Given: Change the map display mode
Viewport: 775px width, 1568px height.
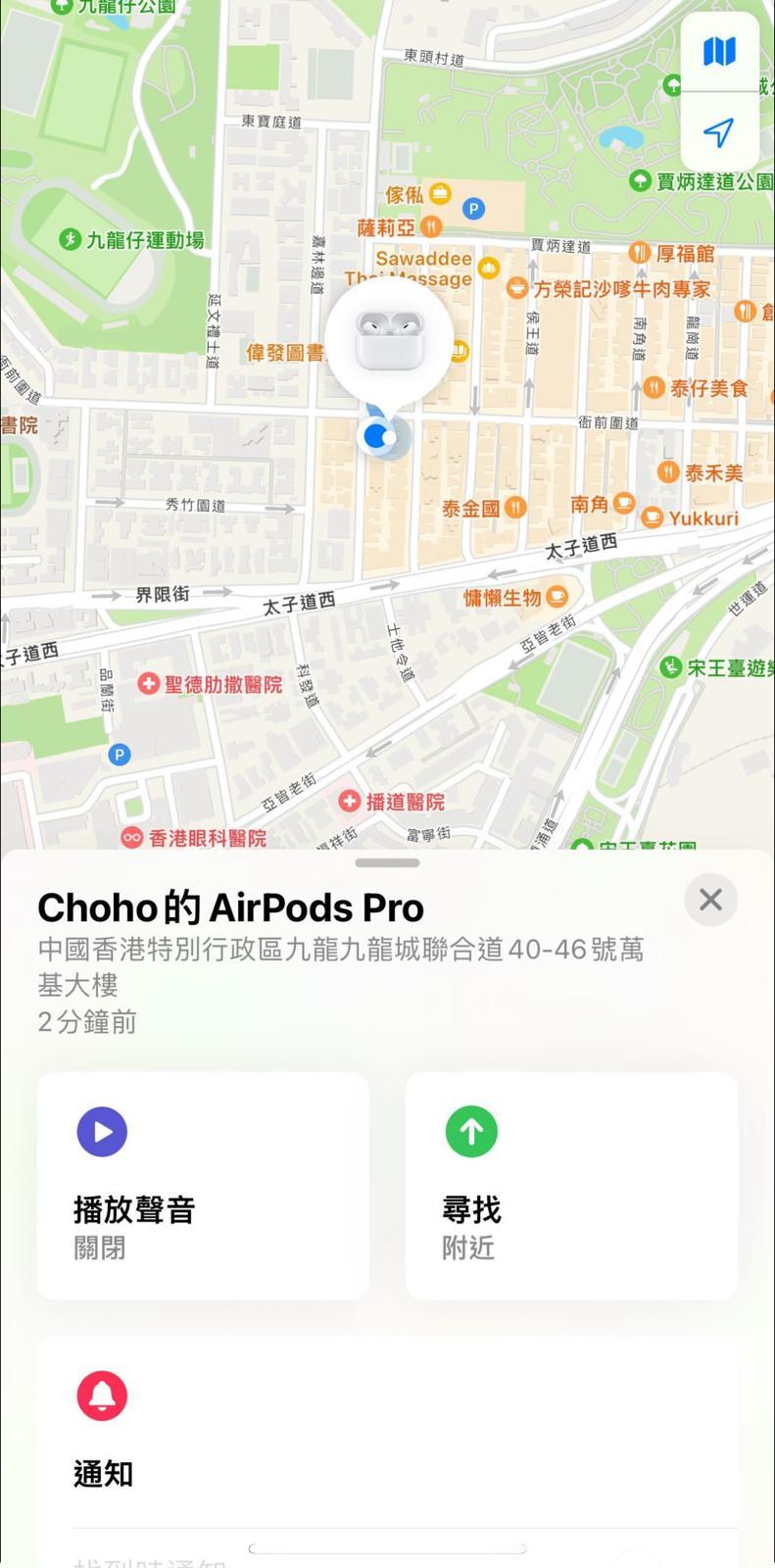Looking at the screenshot, I should click(719, 51).
